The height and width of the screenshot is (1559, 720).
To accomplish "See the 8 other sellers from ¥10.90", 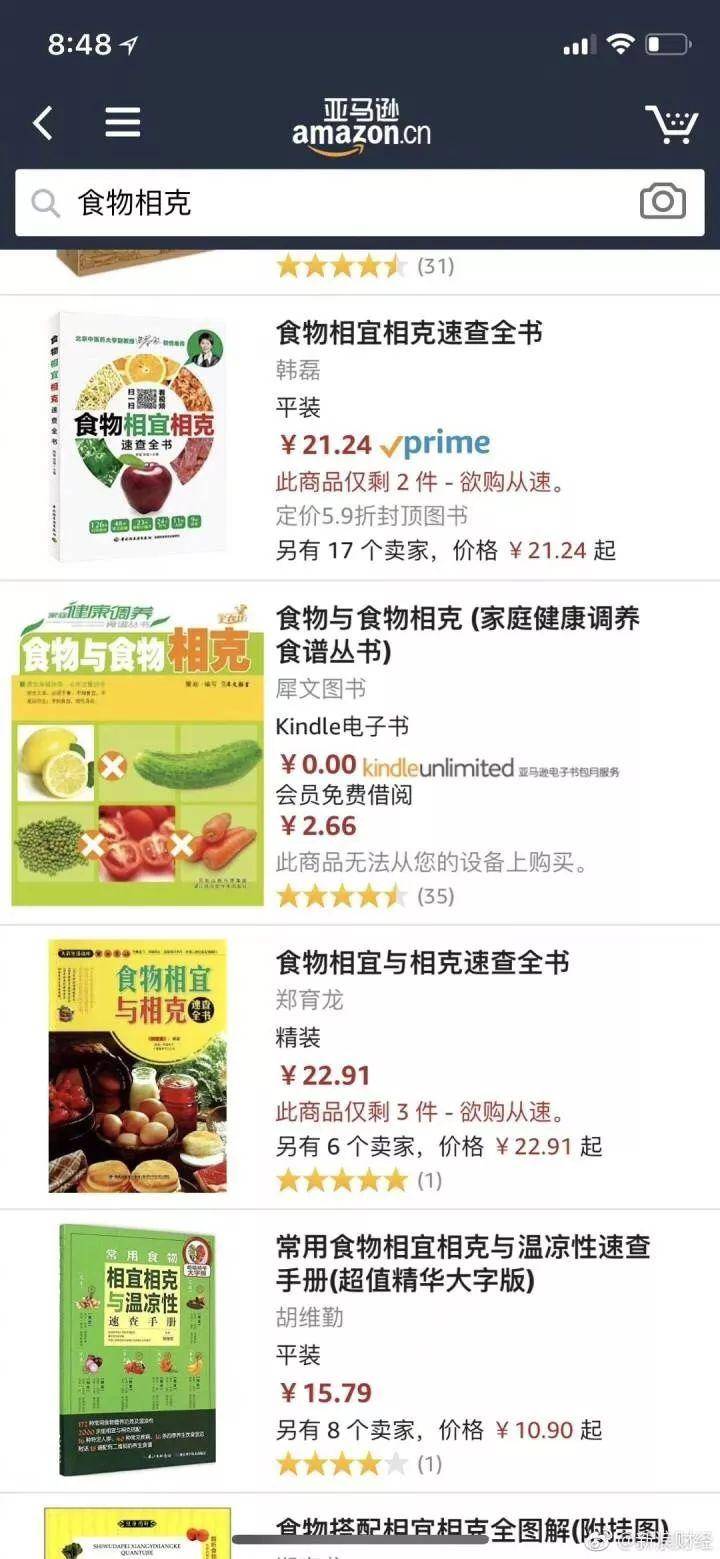I will pyautogui.click(x=439, y=1429).
